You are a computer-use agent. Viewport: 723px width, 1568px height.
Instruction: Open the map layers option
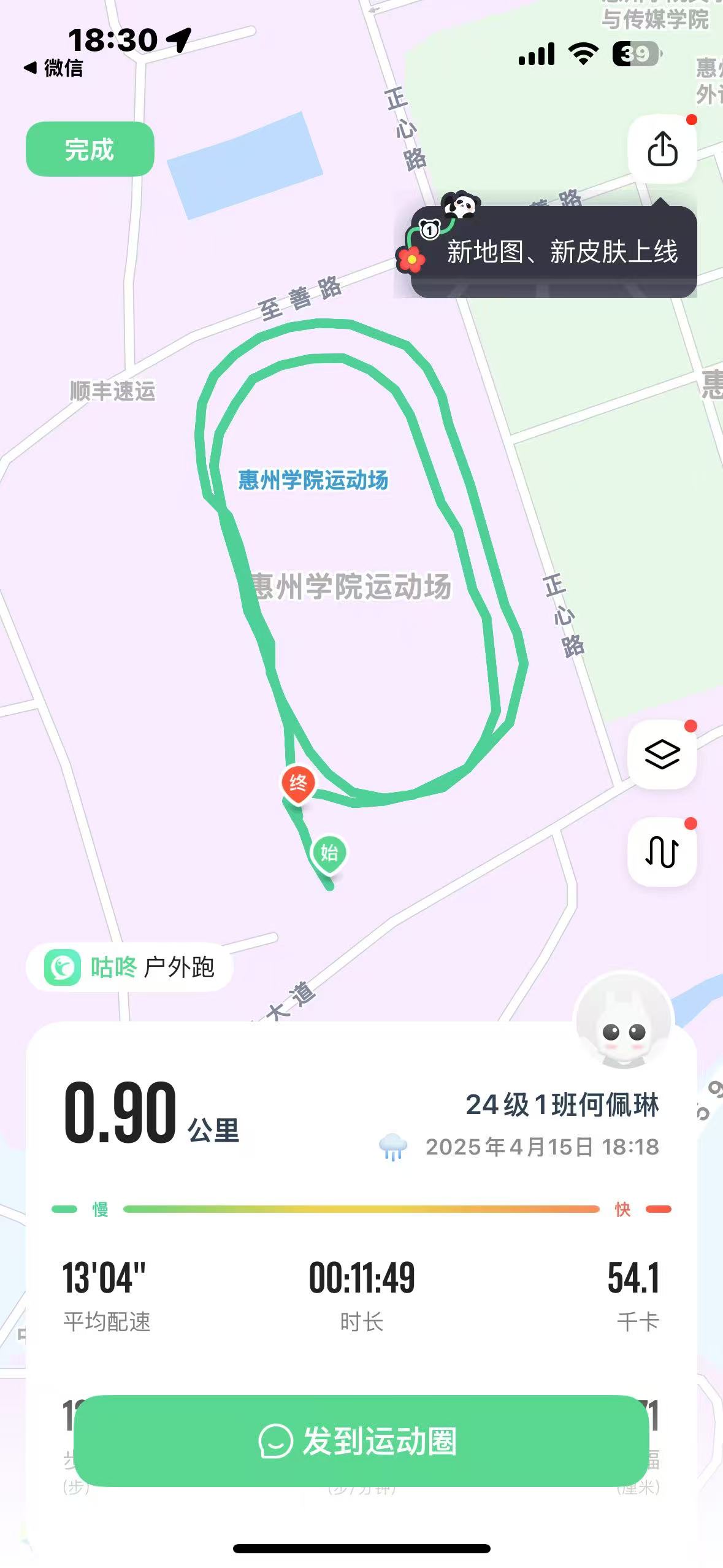pyautogui.click(x=662, y=754)
